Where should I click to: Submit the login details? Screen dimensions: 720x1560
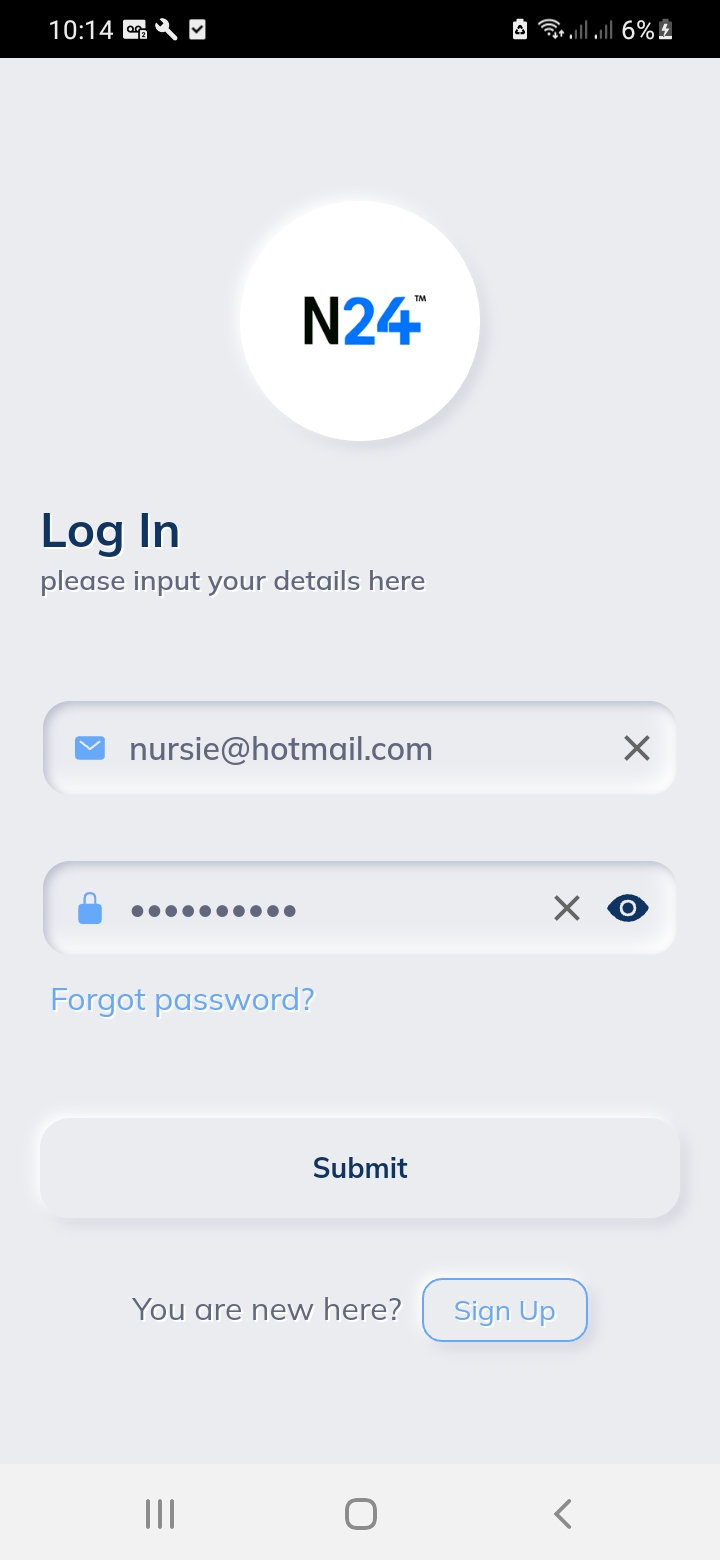click(x=360, y=1168)
